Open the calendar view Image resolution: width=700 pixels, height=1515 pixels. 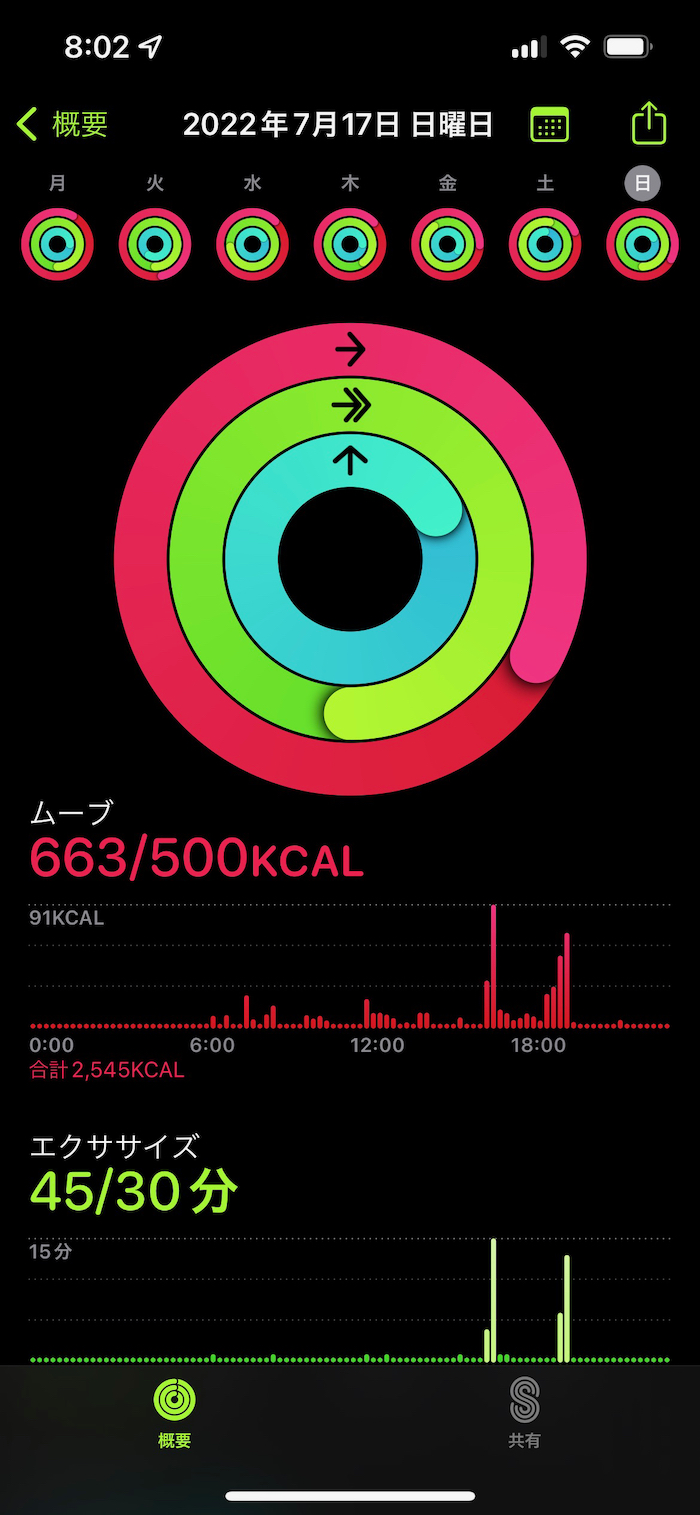pyautogui.click(x=549, y=125)
